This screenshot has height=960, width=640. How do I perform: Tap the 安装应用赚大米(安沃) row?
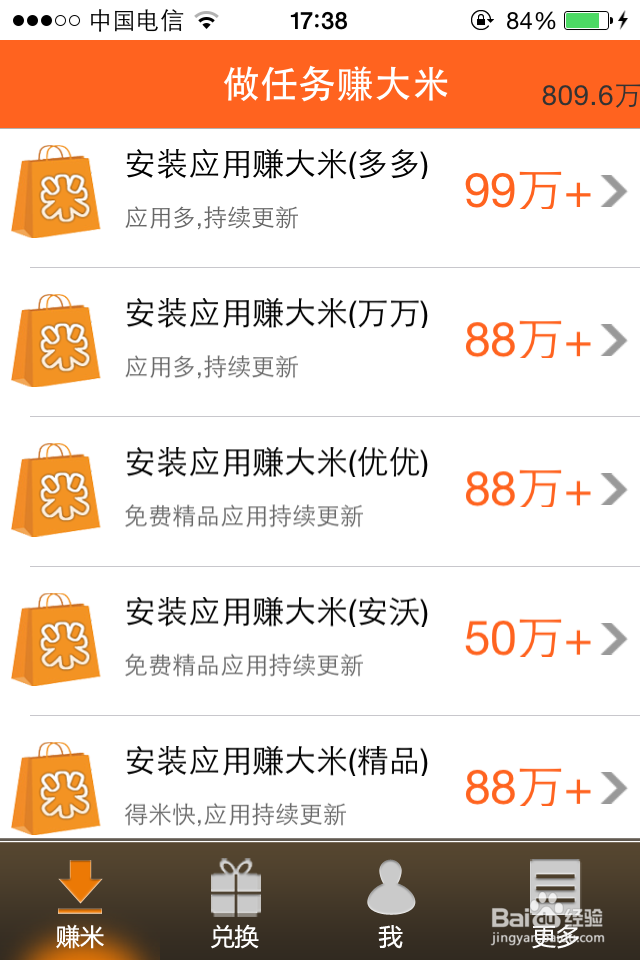click(x=320, y=640)
